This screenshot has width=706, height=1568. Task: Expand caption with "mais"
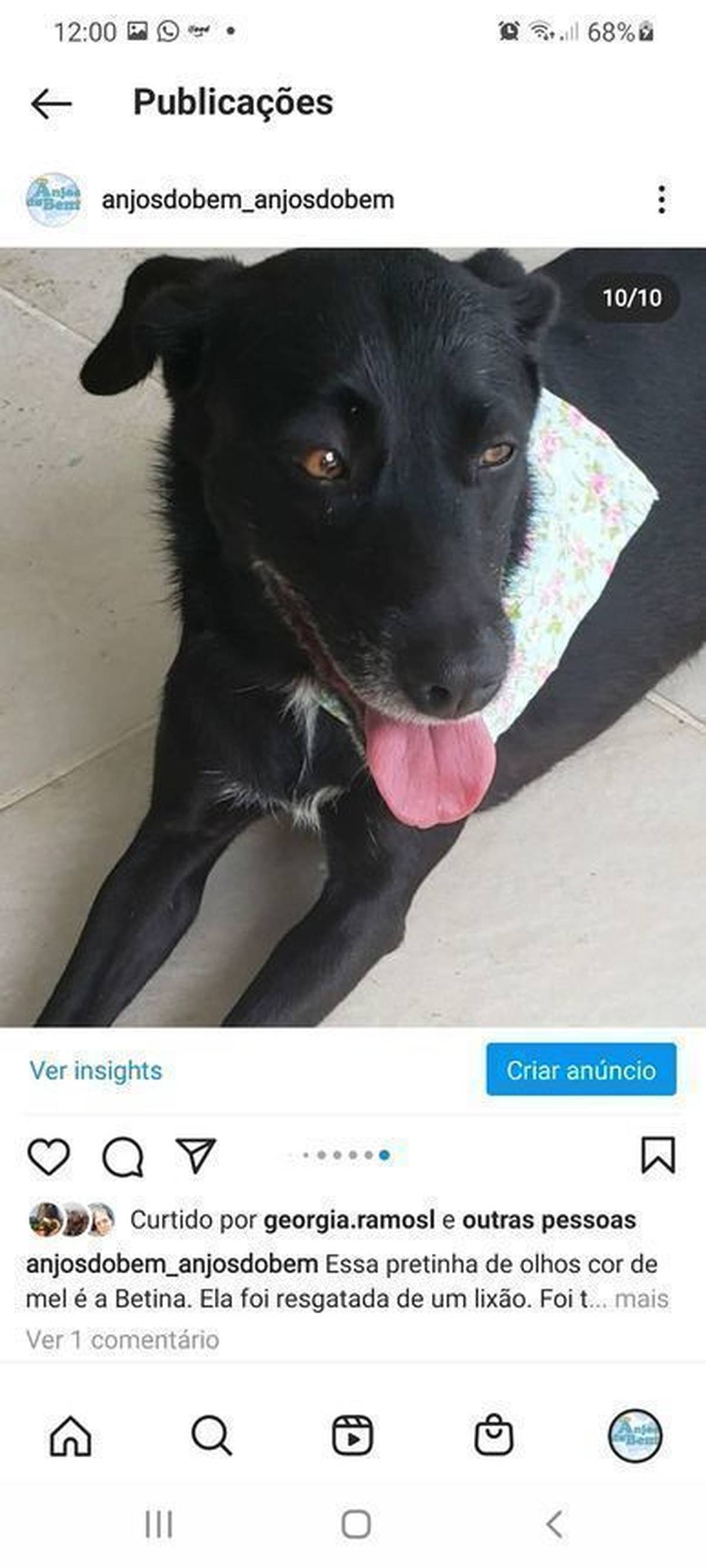tap(641, 1299)
